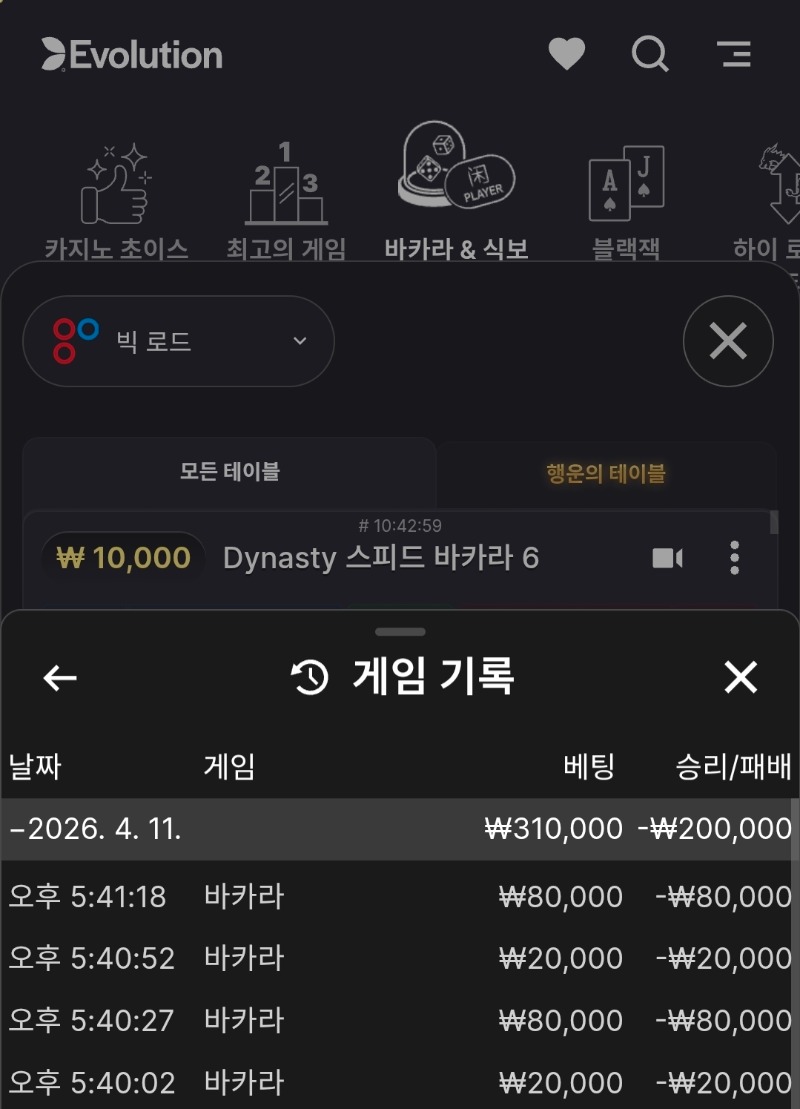This screenshot has height=1109, width=800.
Task: Open the 오후 5:40:27 바카라 record
Action: coord(400,1020)
